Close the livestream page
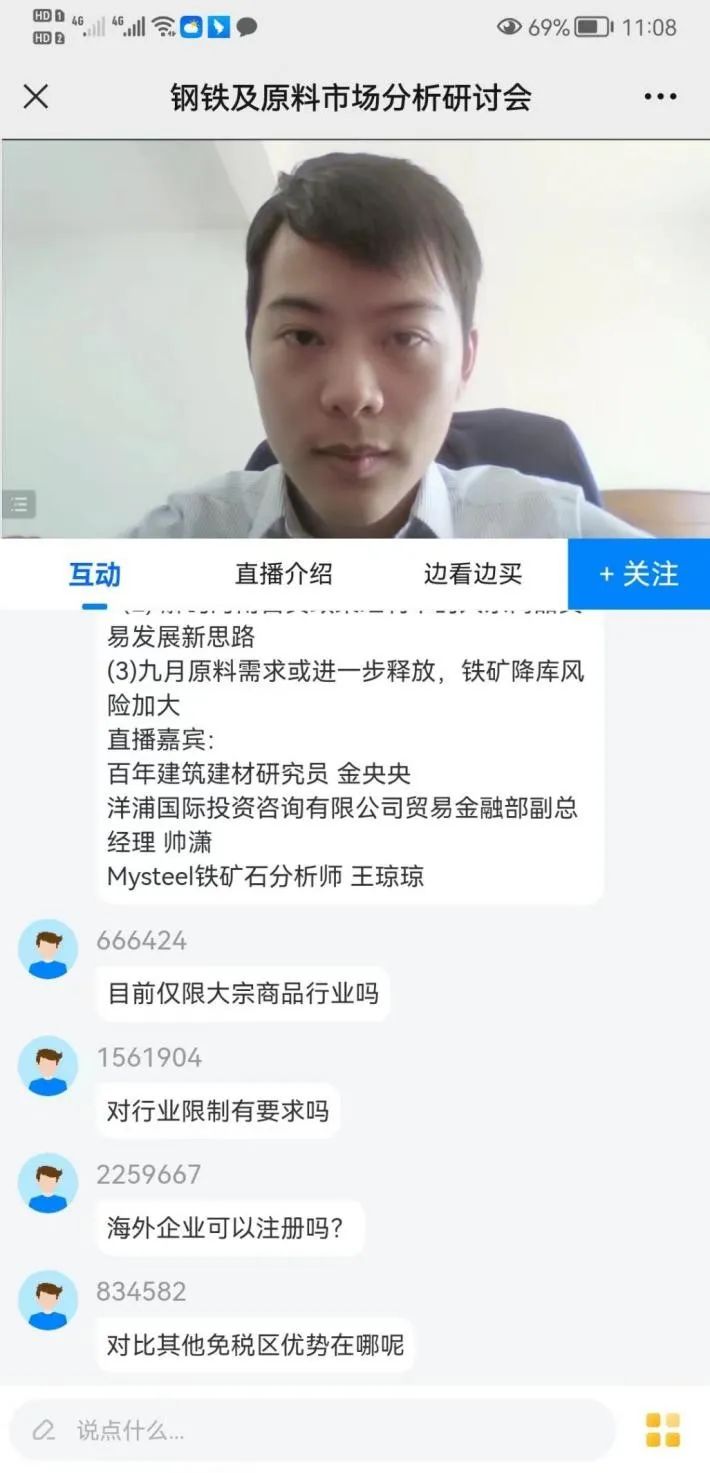Screen dimensions: 710x1473 36,97
